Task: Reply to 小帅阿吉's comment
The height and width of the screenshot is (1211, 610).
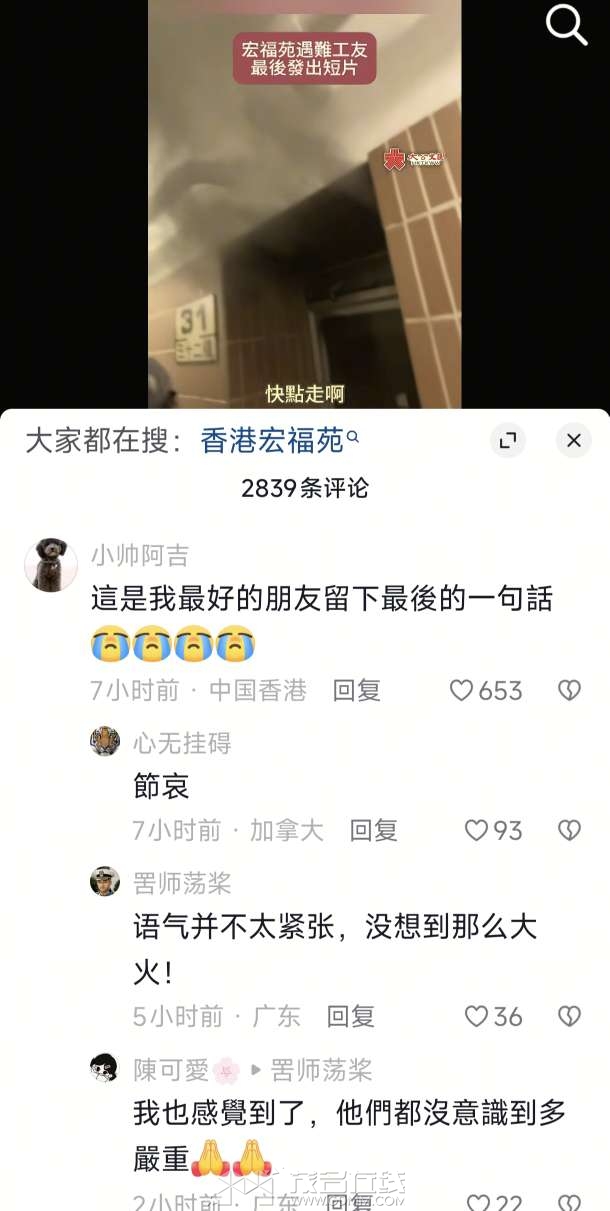Action: coord(357,690)
